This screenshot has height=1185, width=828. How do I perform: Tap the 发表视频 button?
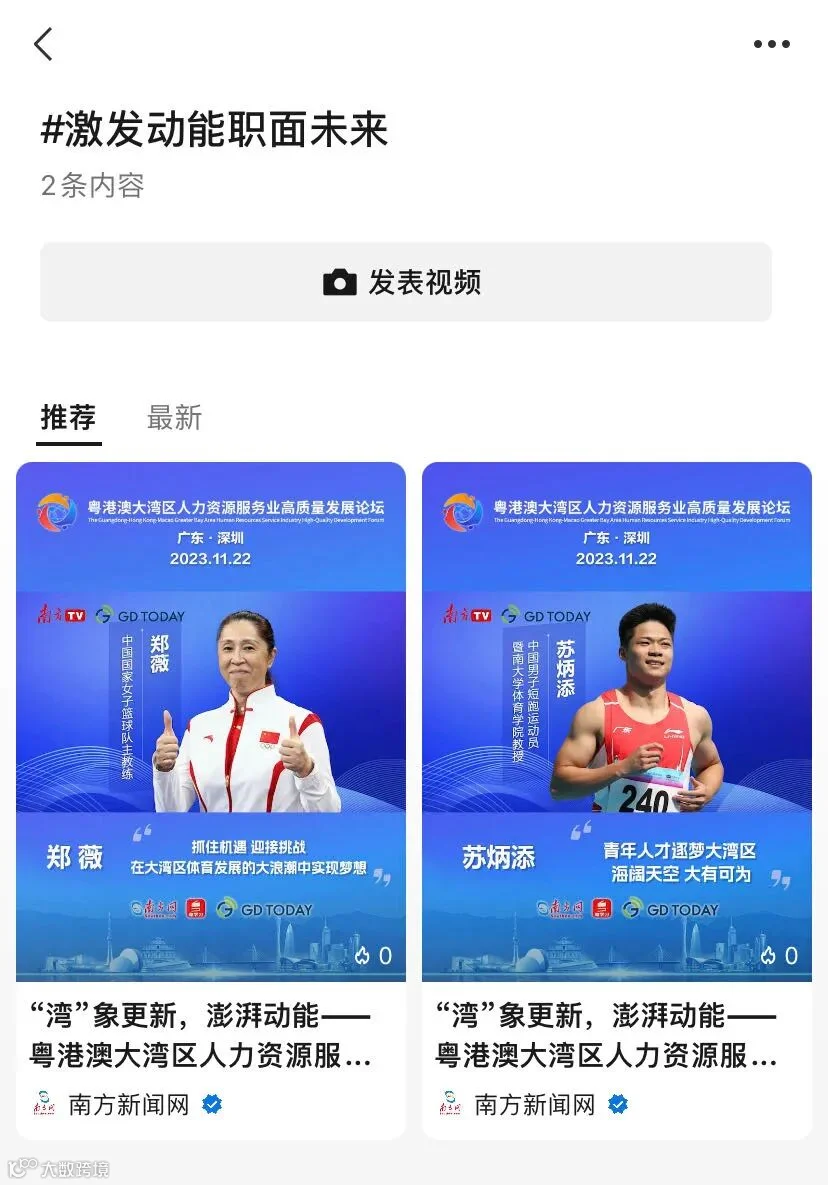406,282
